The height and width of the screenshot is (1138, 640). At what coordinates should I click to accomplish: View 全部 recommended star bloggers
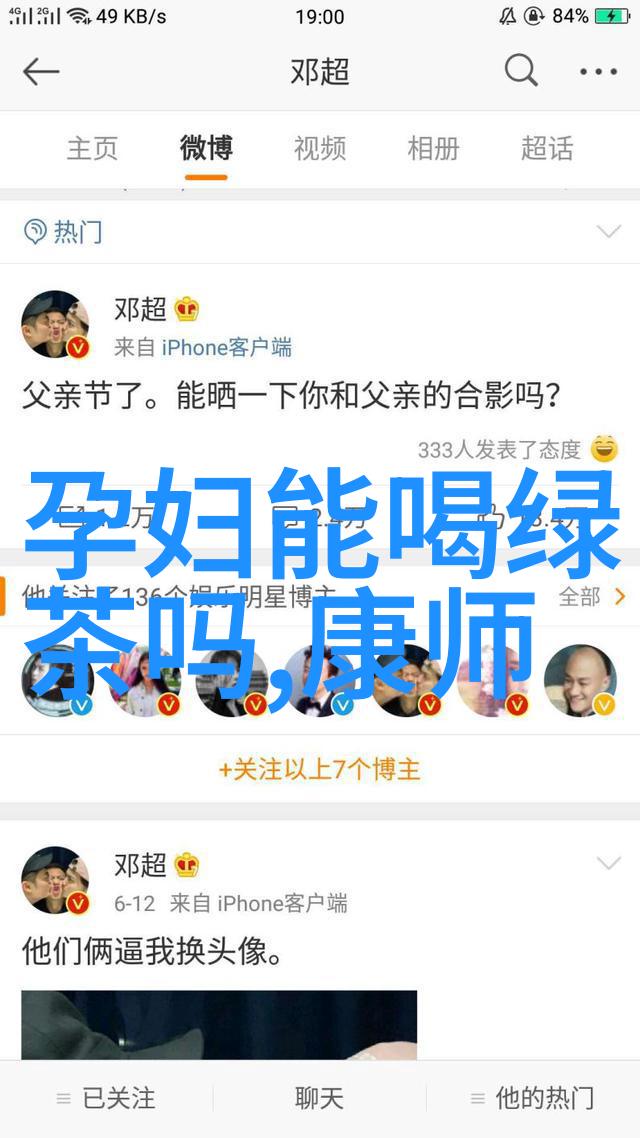(592, 597)
